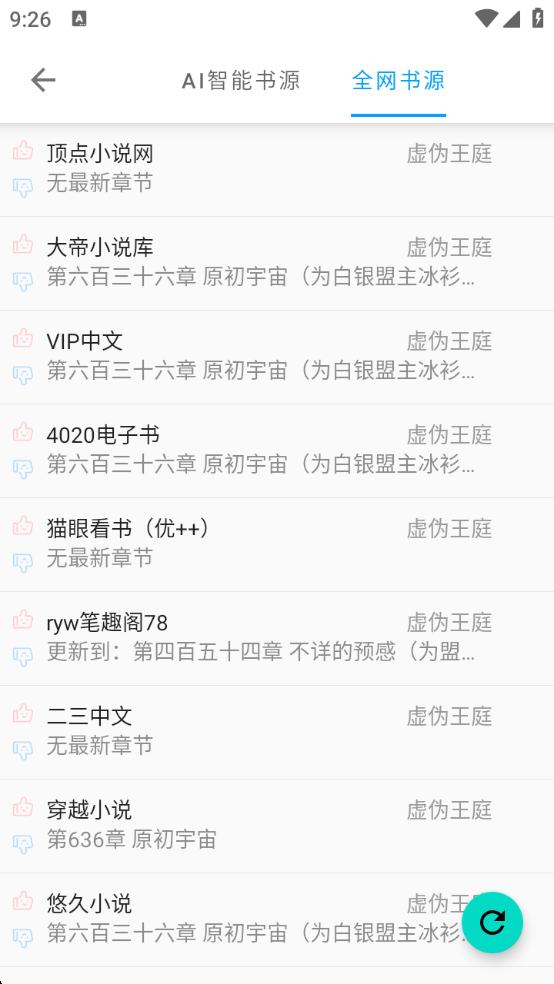554x984 pixels.
Task: Switch to the AI智能书源 tab
Action: point(241,80)
